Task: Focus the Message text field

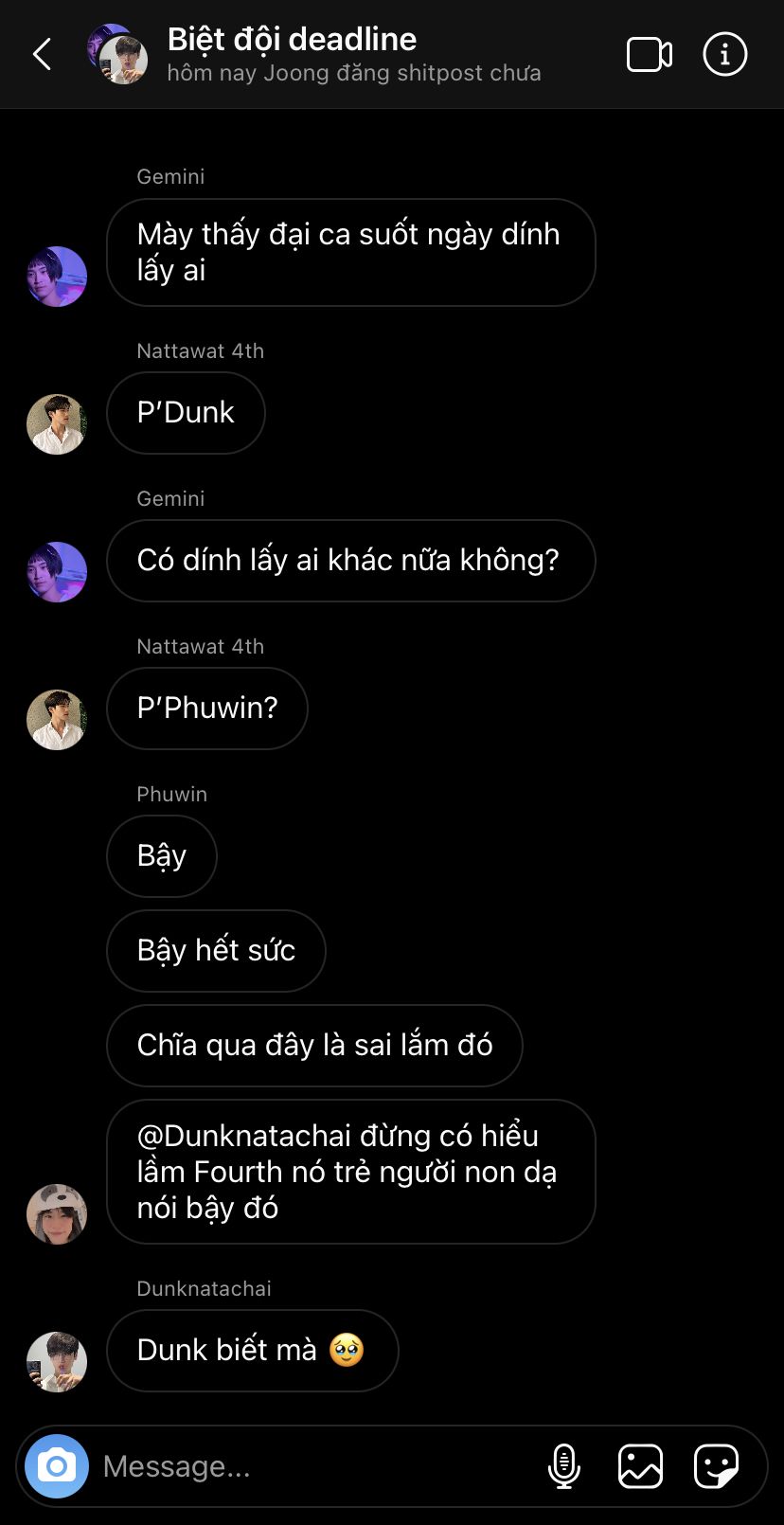Action: 312,1466
